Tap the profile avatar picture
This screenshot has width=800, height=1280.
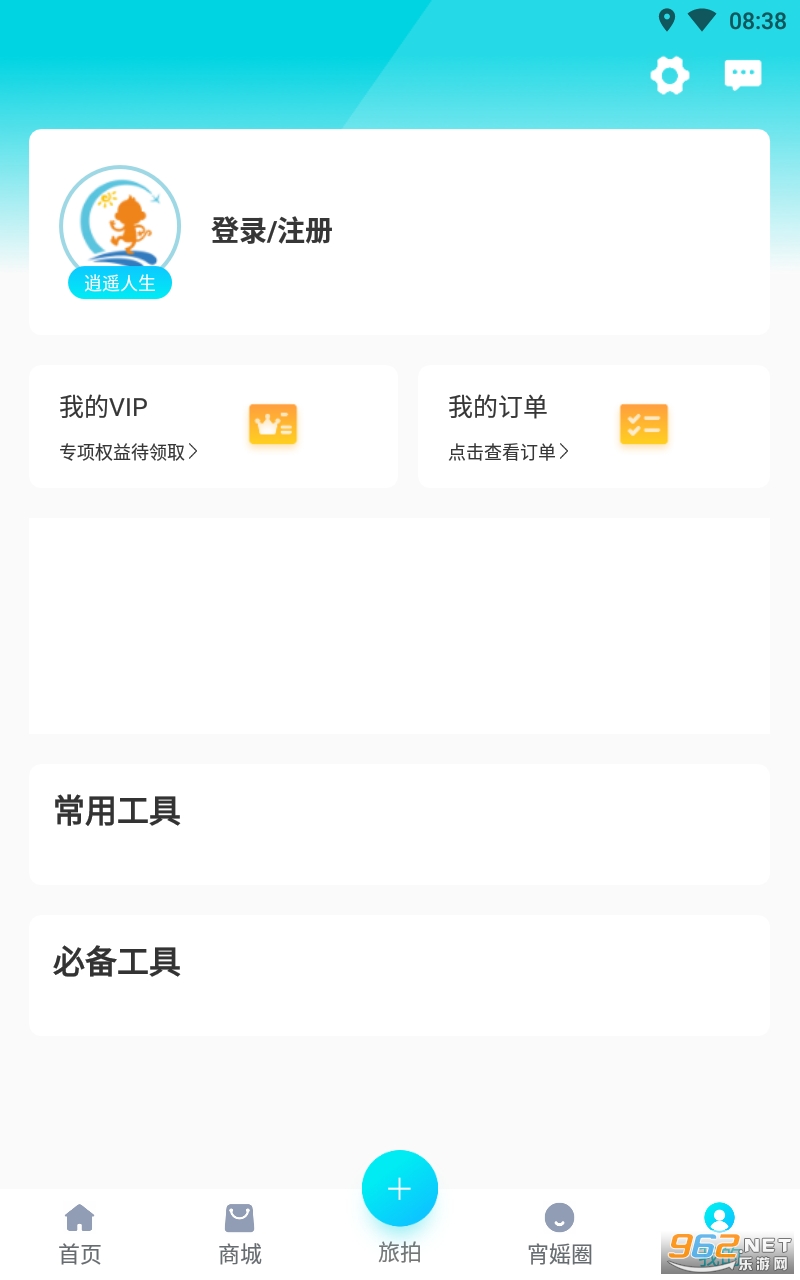coord(120,226)
